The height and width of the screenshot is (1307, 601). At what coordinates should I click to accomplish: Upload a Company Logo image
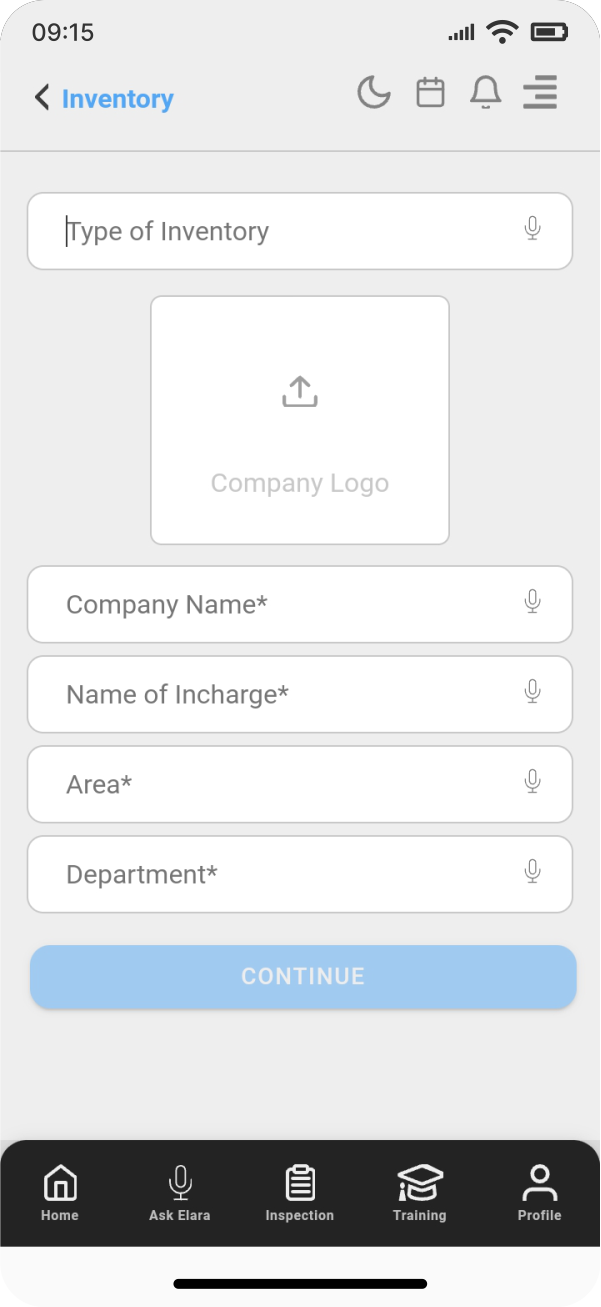(x=300, y=420)
